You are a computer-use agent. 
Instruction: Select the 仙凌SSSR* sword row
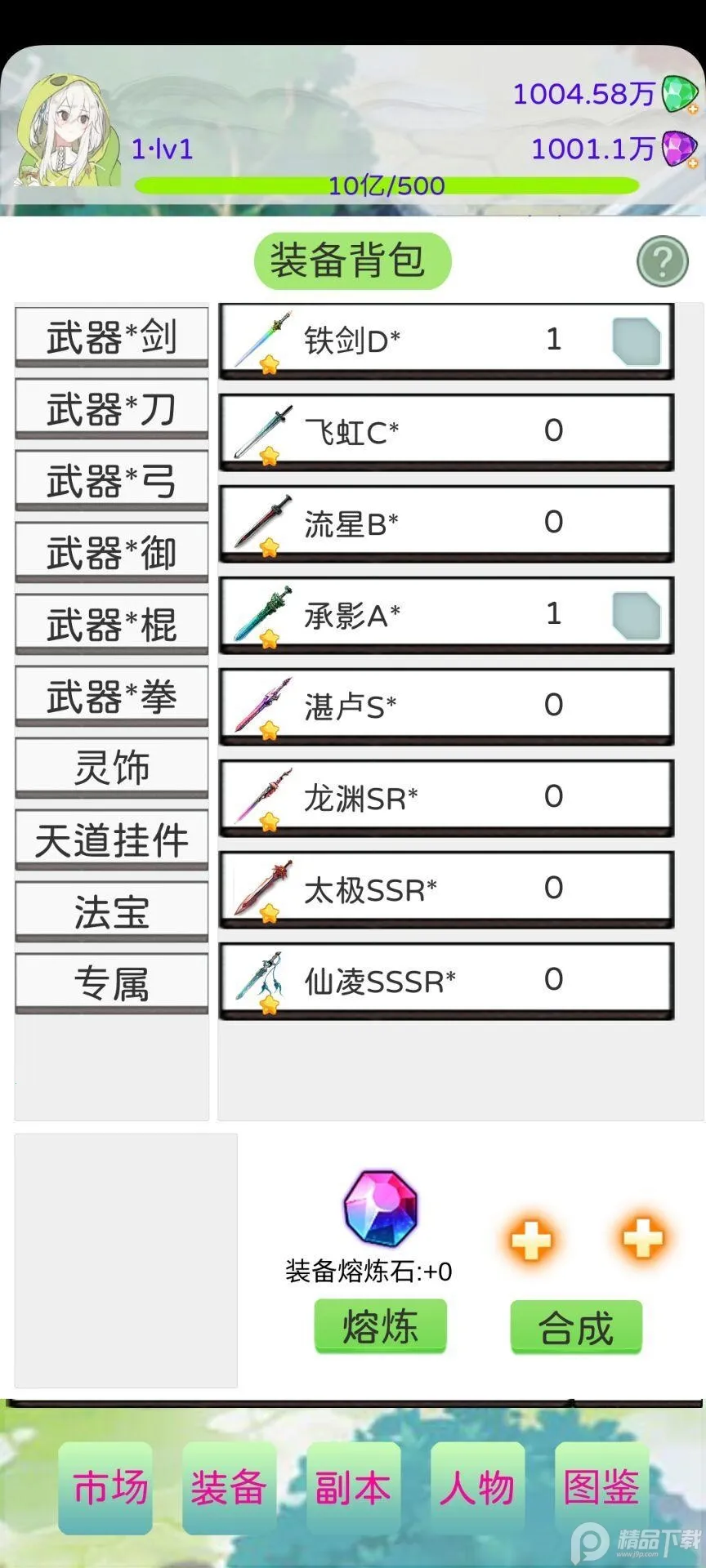[445, 981]
